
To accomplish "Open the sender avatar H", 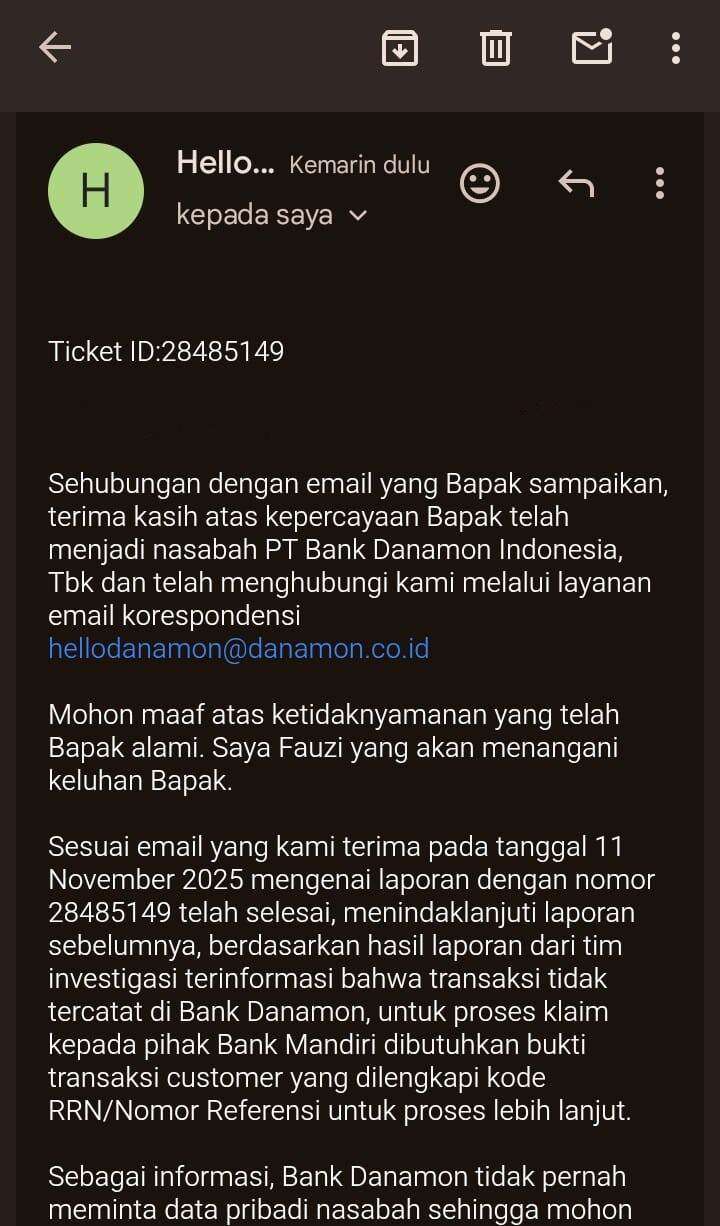I will pos(96,190).
